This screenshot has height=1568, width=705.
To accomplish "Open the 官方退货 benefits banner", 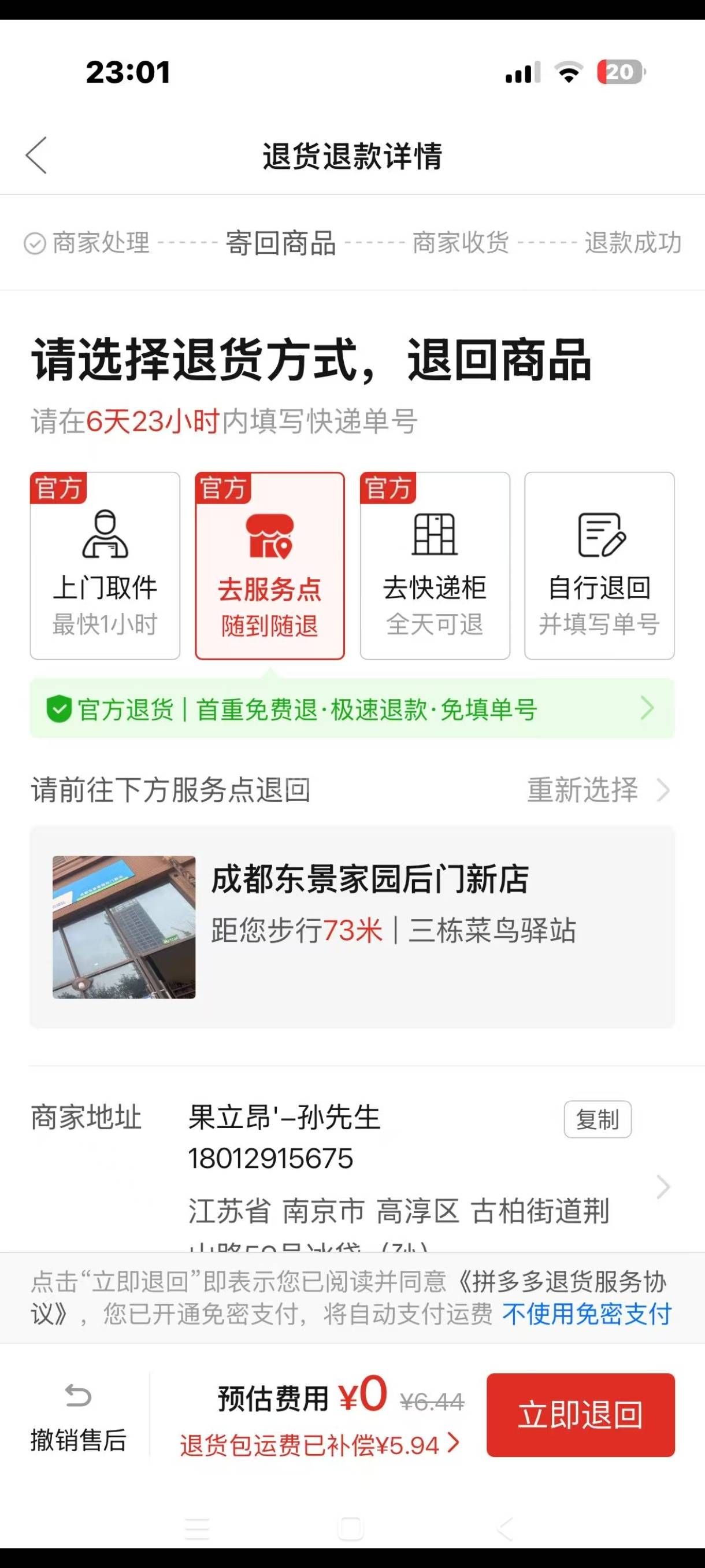I will (x=352, y=708).
